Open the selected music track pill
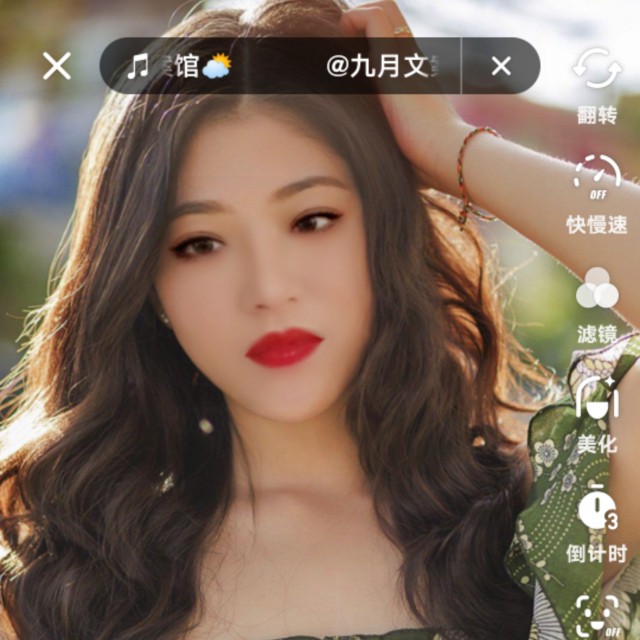Screen dimensions: 640x640 tap(280, 66)
